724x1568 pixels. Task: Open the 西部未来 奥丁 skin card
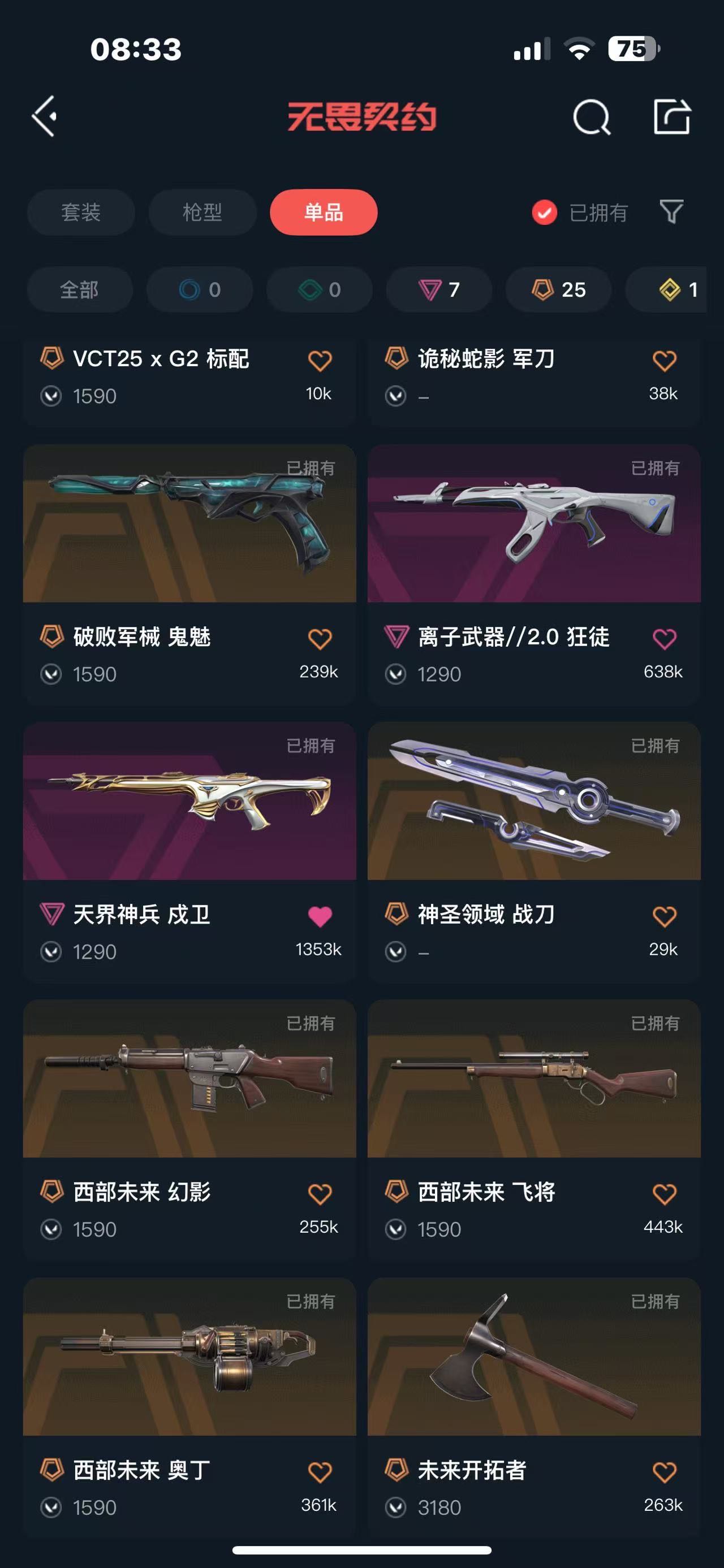[189, 1407]
